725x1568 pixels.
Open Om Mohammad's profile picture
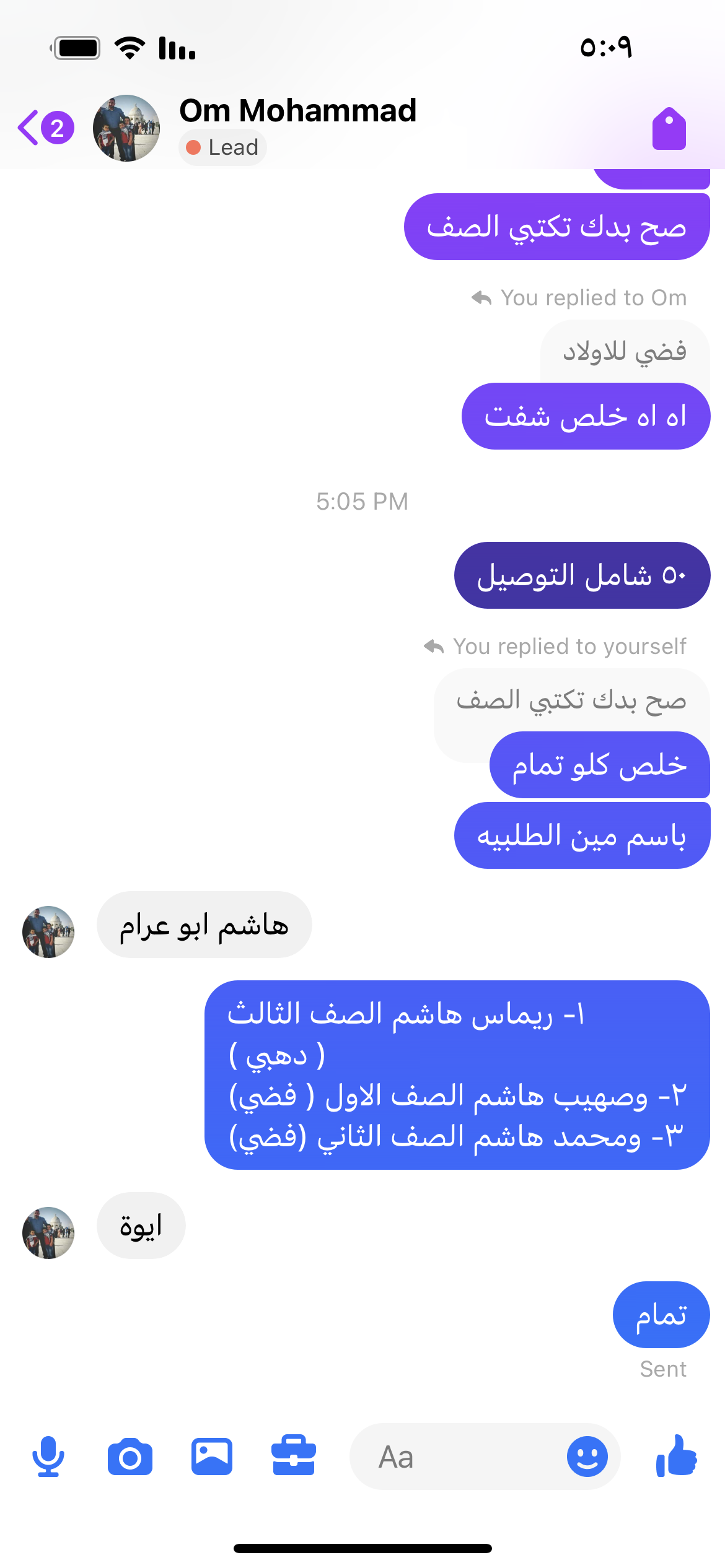[126, 128]
